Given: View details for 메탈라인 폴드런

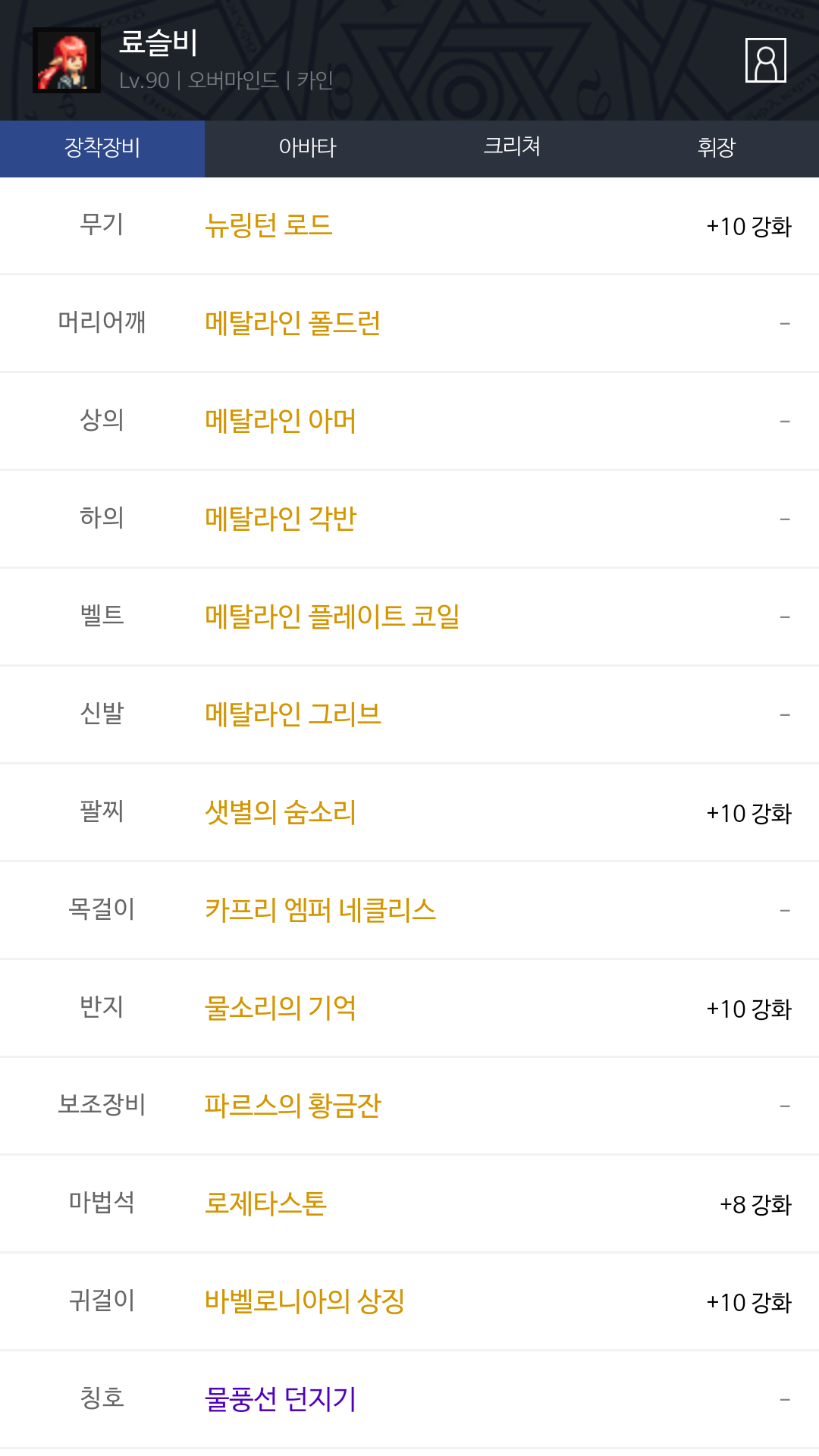Looking at the screenshot, I should click(x=293, y=324).
